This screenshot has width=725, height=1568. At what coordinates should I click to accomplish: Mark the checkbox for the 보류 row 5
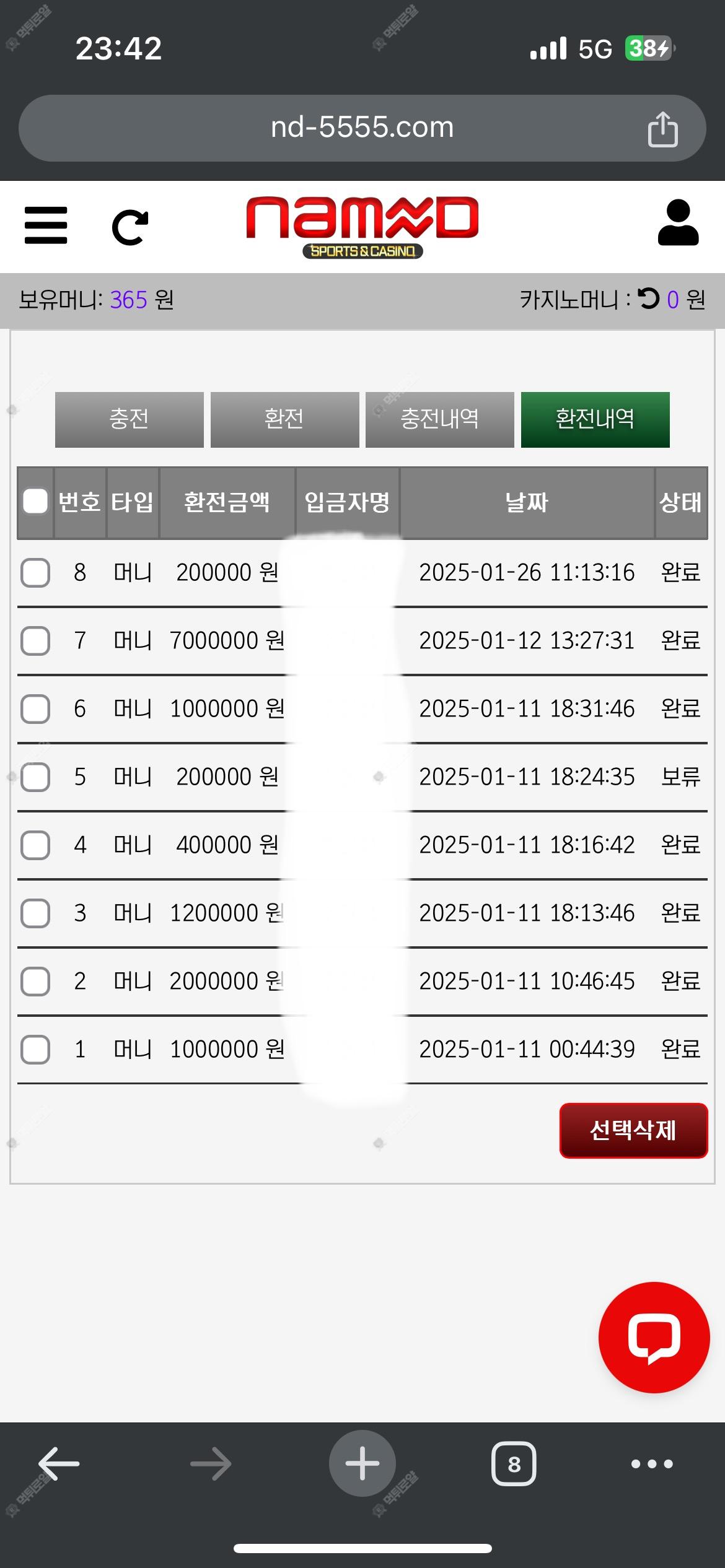pyautogui.click(x=35, y=777)
